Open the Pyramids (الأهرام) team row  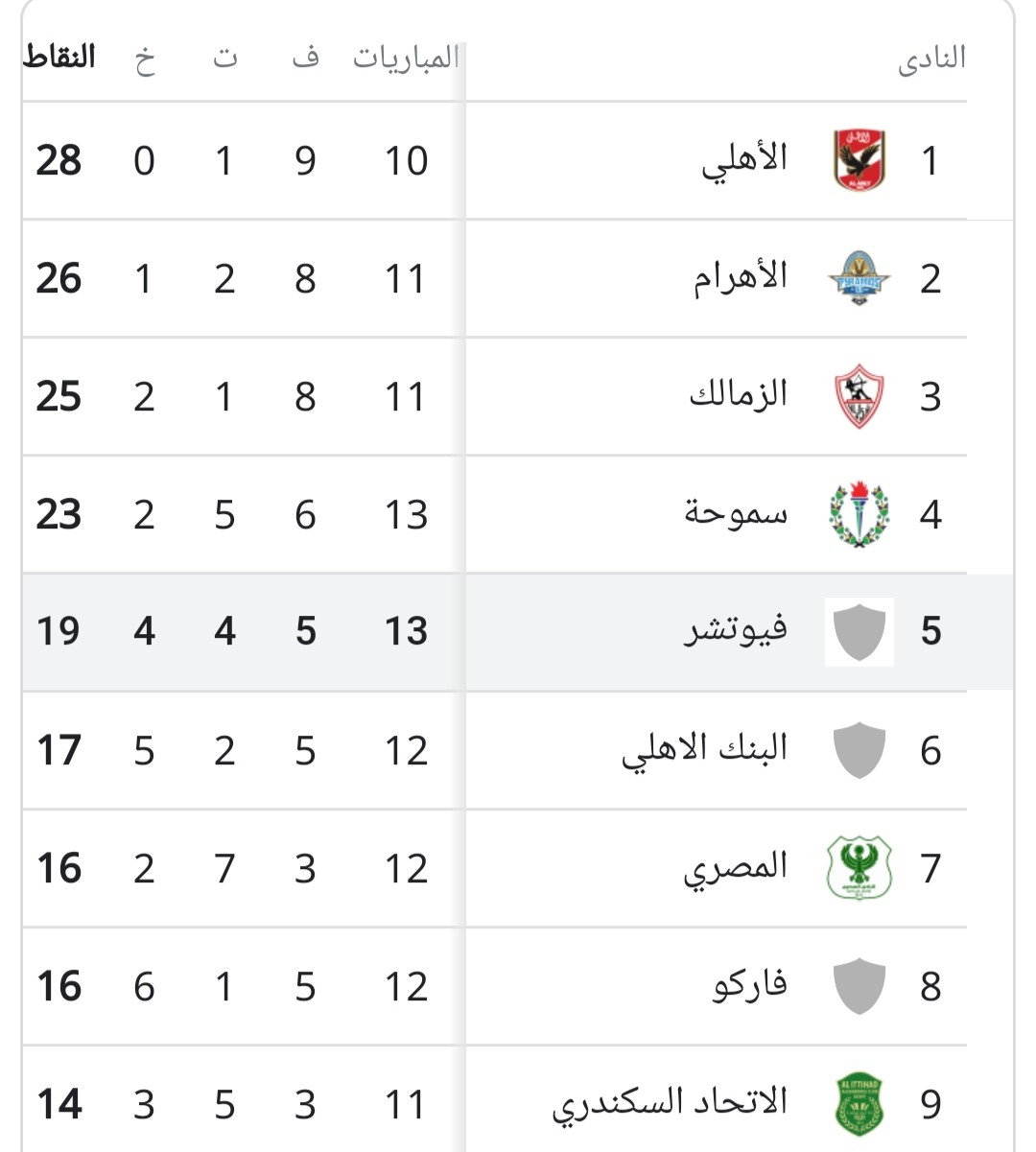click(741, 278)
